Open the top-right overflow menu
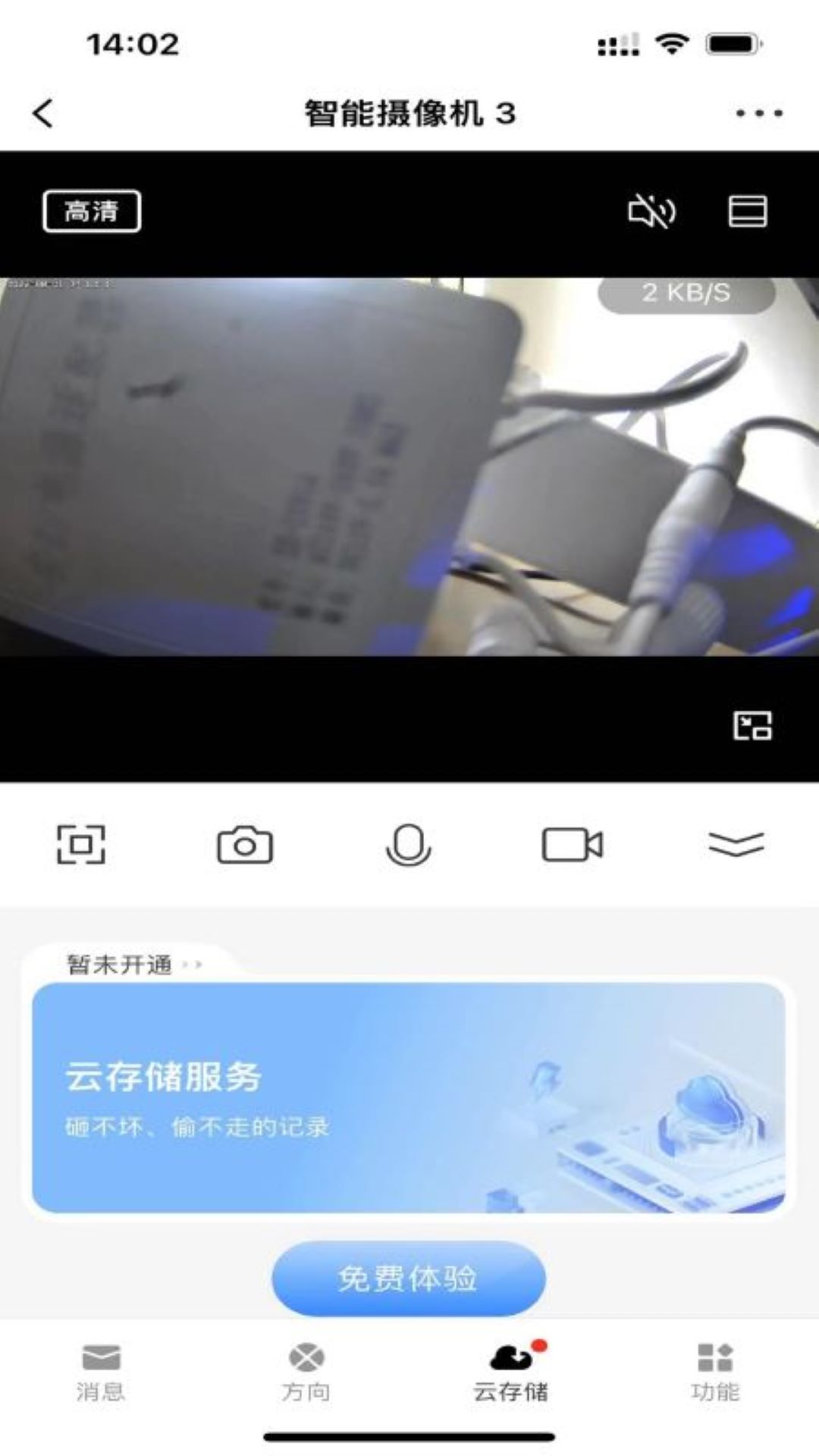This screenshot has height=1456, width=819. click(758, 112)
